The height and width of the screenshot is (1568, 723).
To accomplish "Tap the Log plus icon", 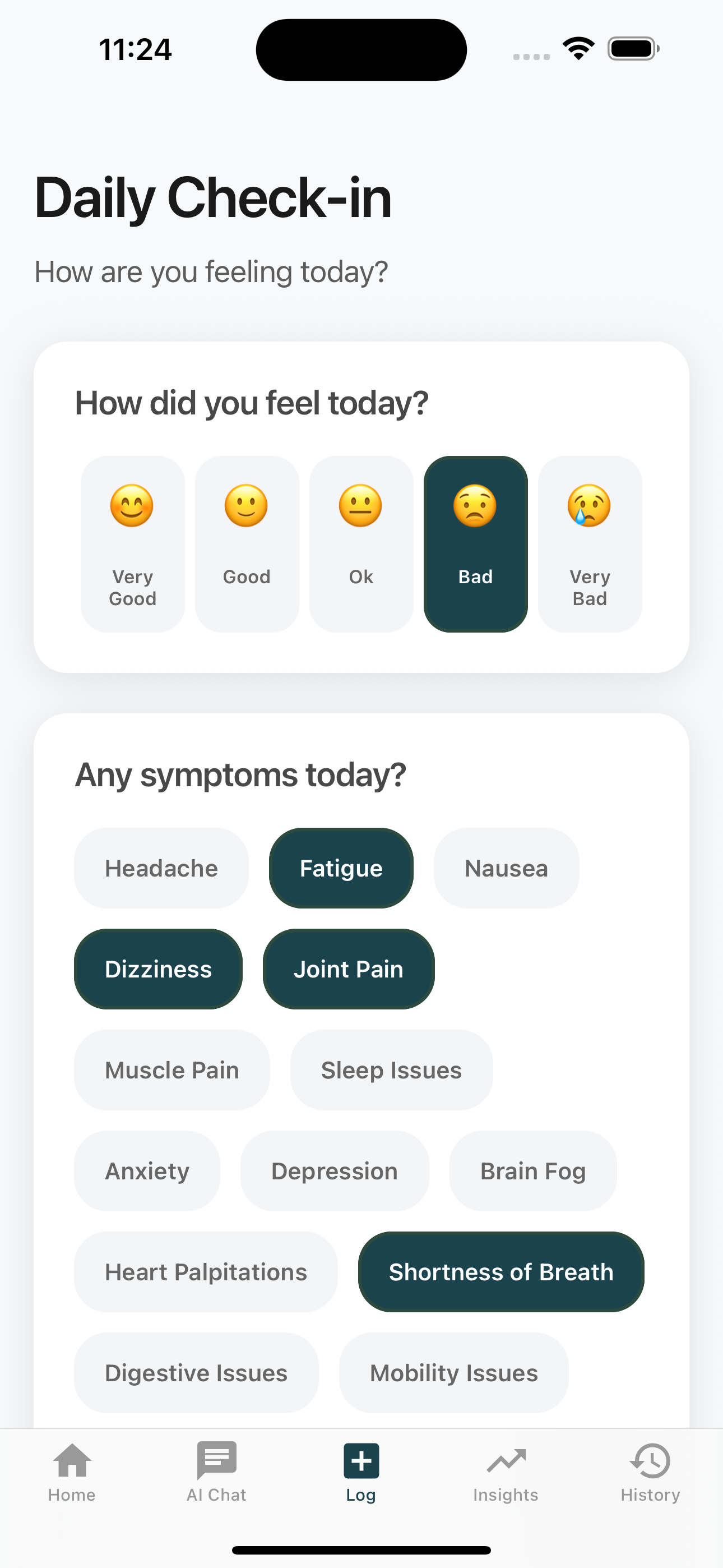I will [x=361, y=1459].
